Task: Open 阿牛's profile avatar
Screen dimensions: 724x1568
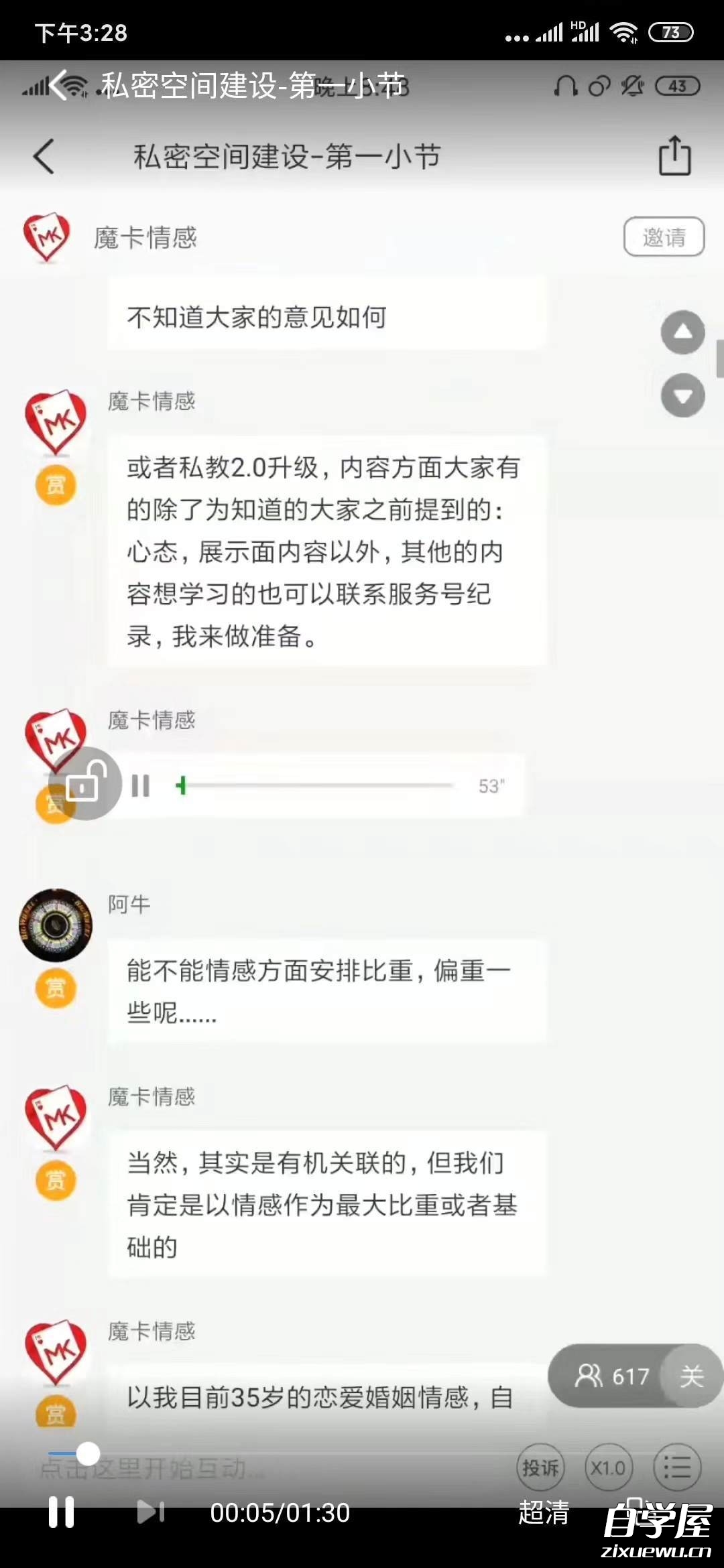Action: pyautogui.click(x=55, y=925)
